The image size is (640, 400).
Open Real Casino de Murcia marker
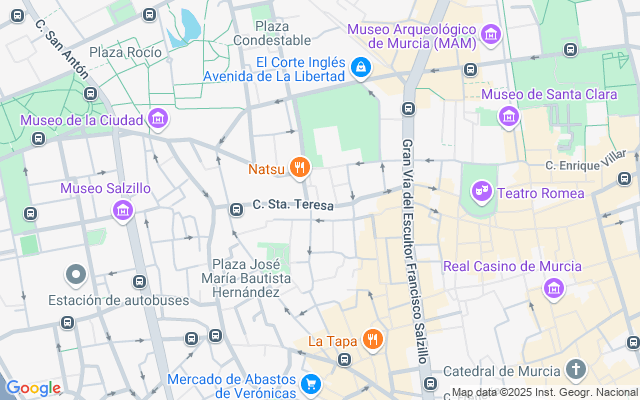coord(553,288)
